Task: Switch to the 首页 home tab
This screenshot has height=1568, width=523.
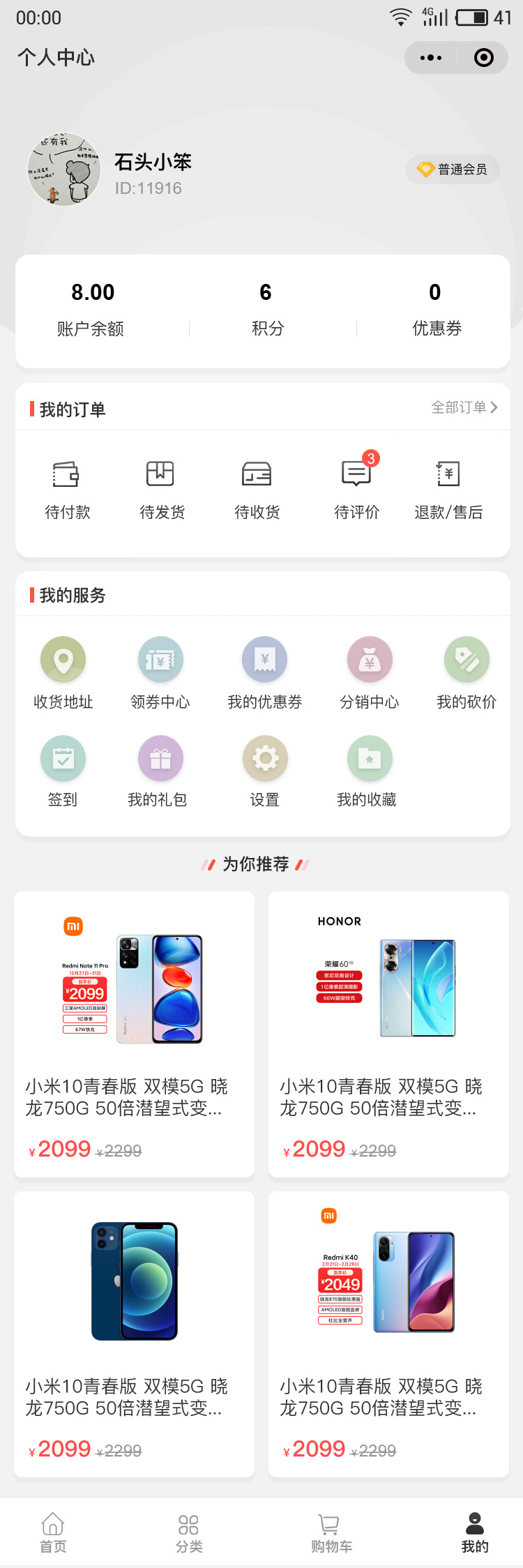Action: coord(53,1533)
